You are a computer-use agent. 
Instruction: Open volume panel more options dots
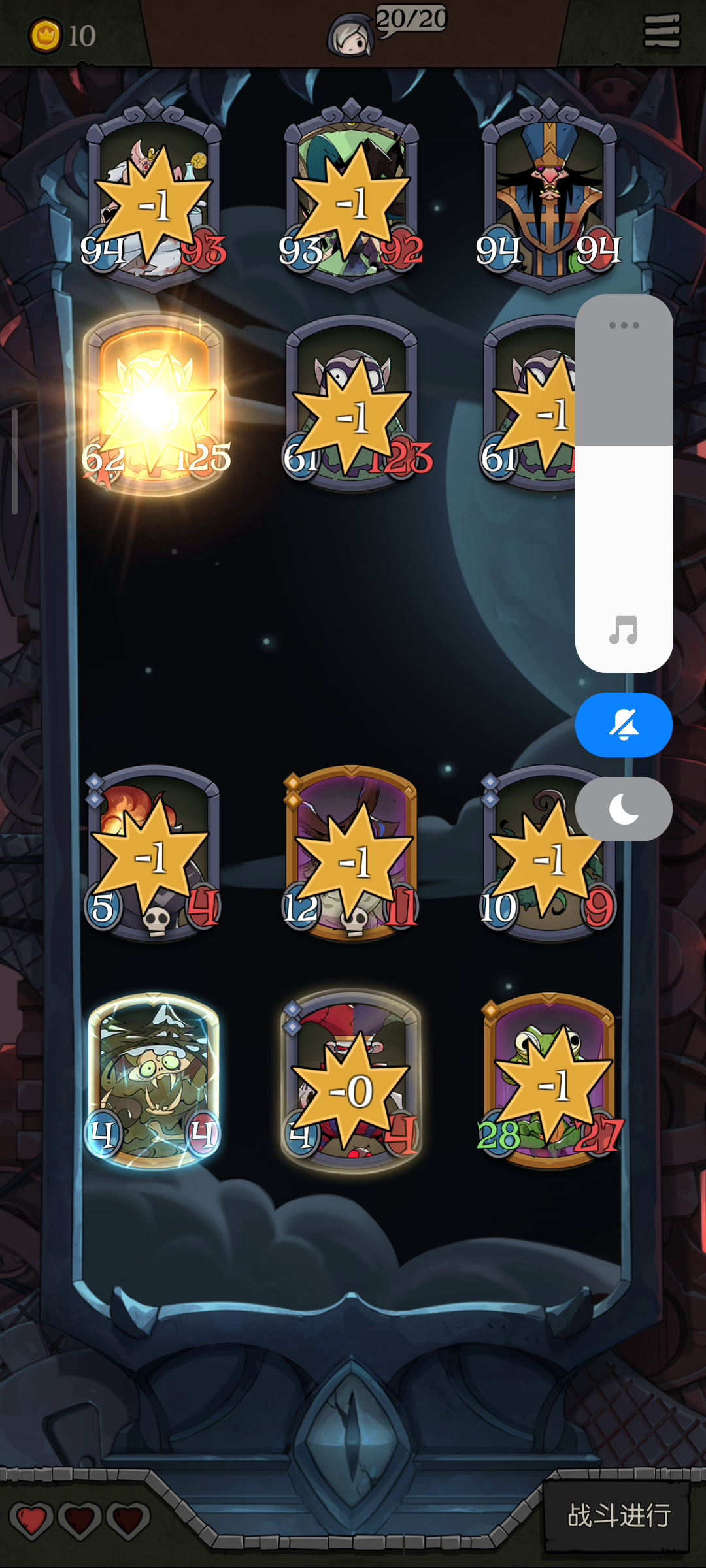[x=624, y=325]
